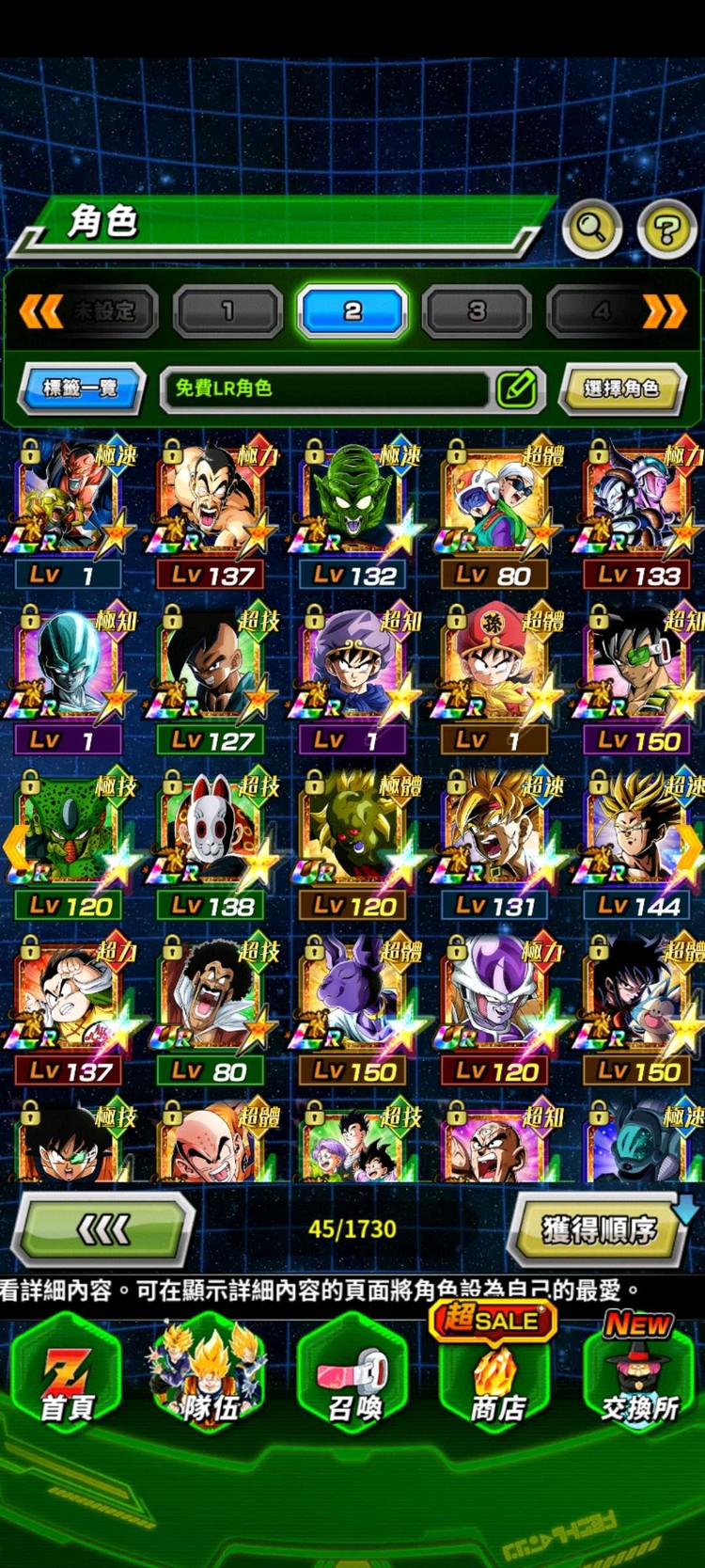705x1568 pixels.
Task: Open the character search magnifier
Action: [x=591, y=229]
